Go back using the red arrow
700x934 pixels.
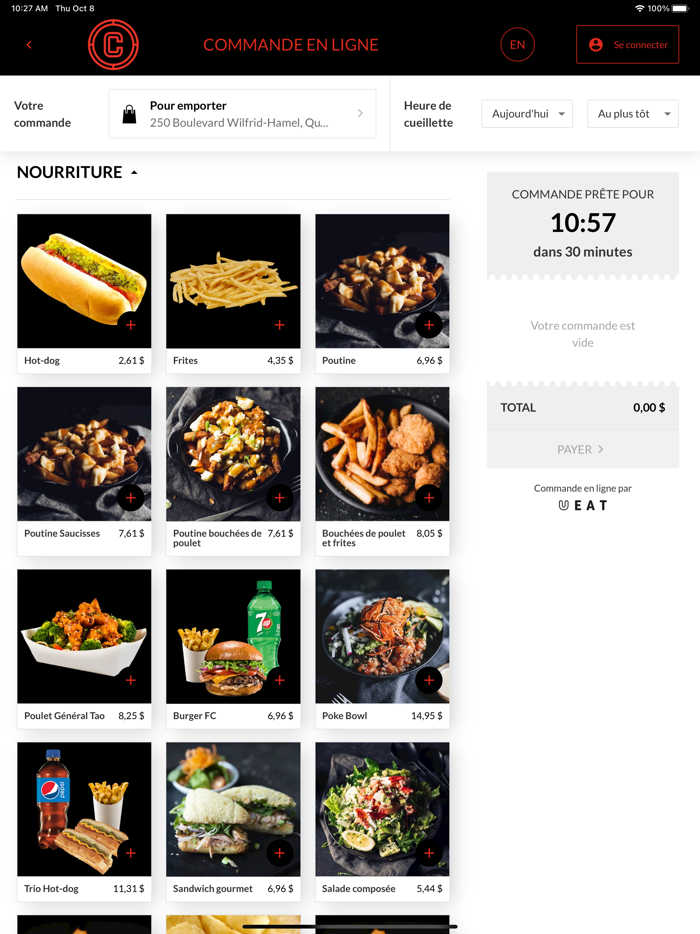[x=29, y=45]
